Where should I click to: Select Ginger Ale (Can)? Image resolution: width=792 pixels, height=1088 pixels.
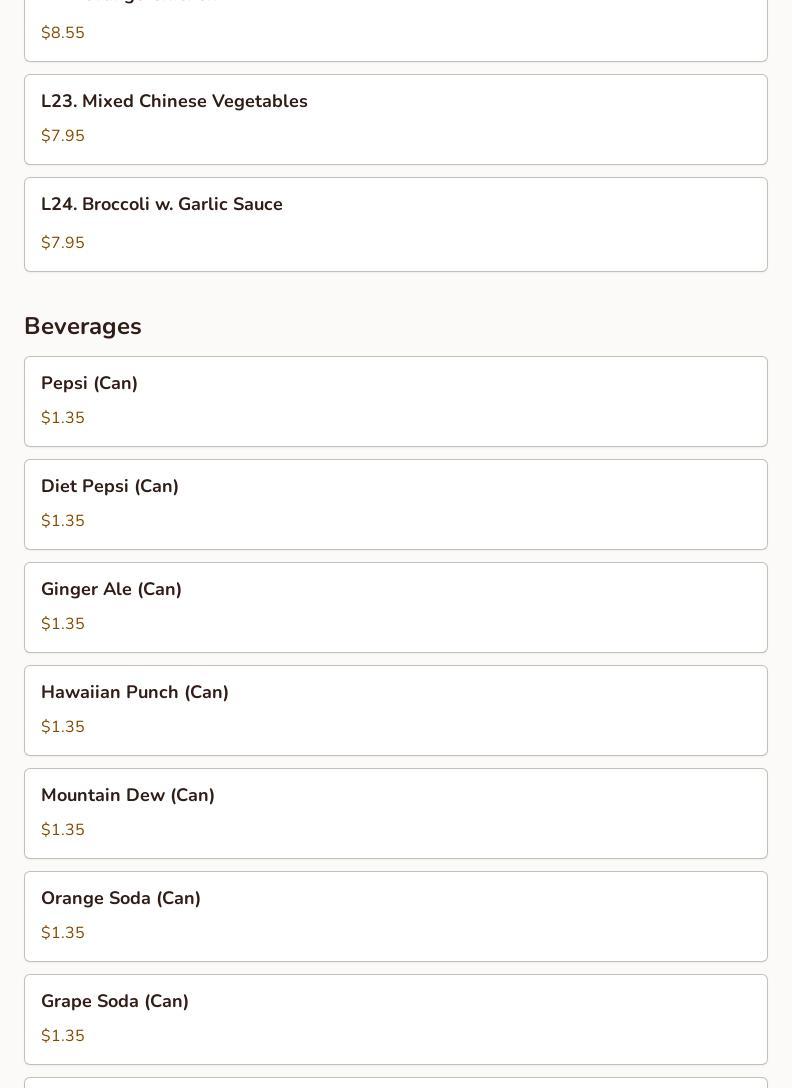click(x=396, y=607)
